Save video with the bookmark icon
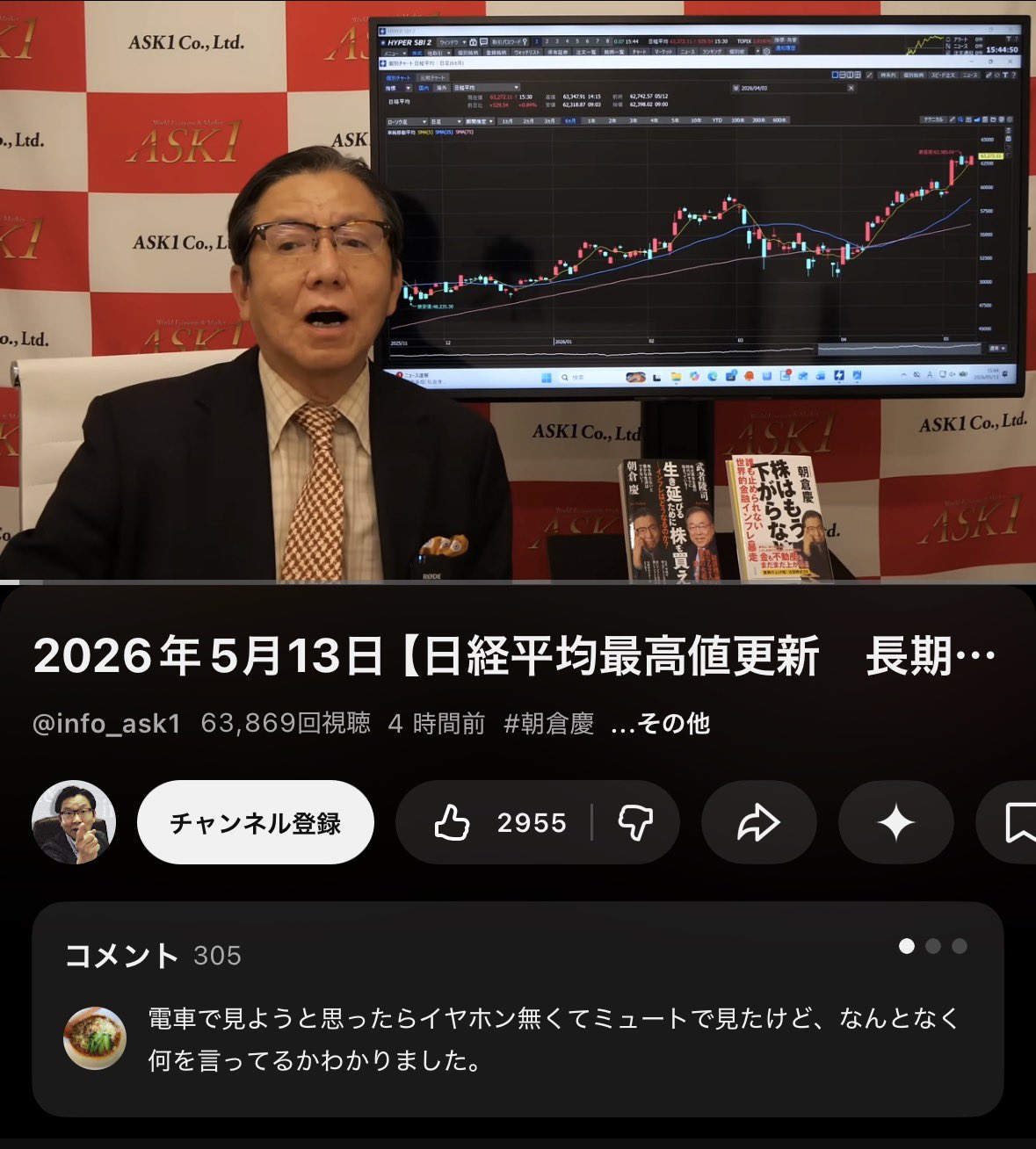1036x1149 pixels. 1011,823
